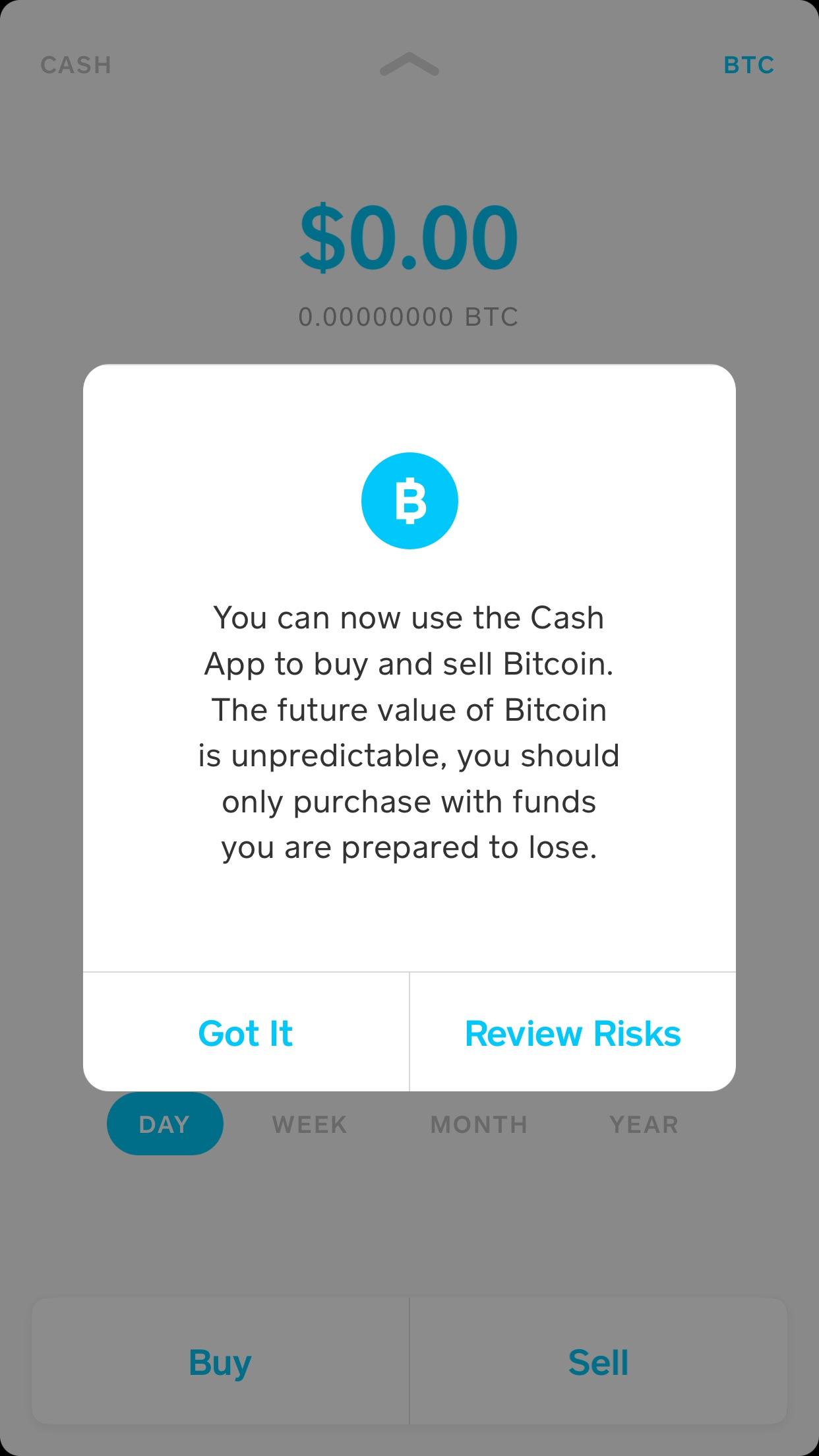The width and height of the screenshot is (819, 1456).
Task: Click the Bitcoin disclaimer text
Action: pyautogui.click(x=409, y=732)
